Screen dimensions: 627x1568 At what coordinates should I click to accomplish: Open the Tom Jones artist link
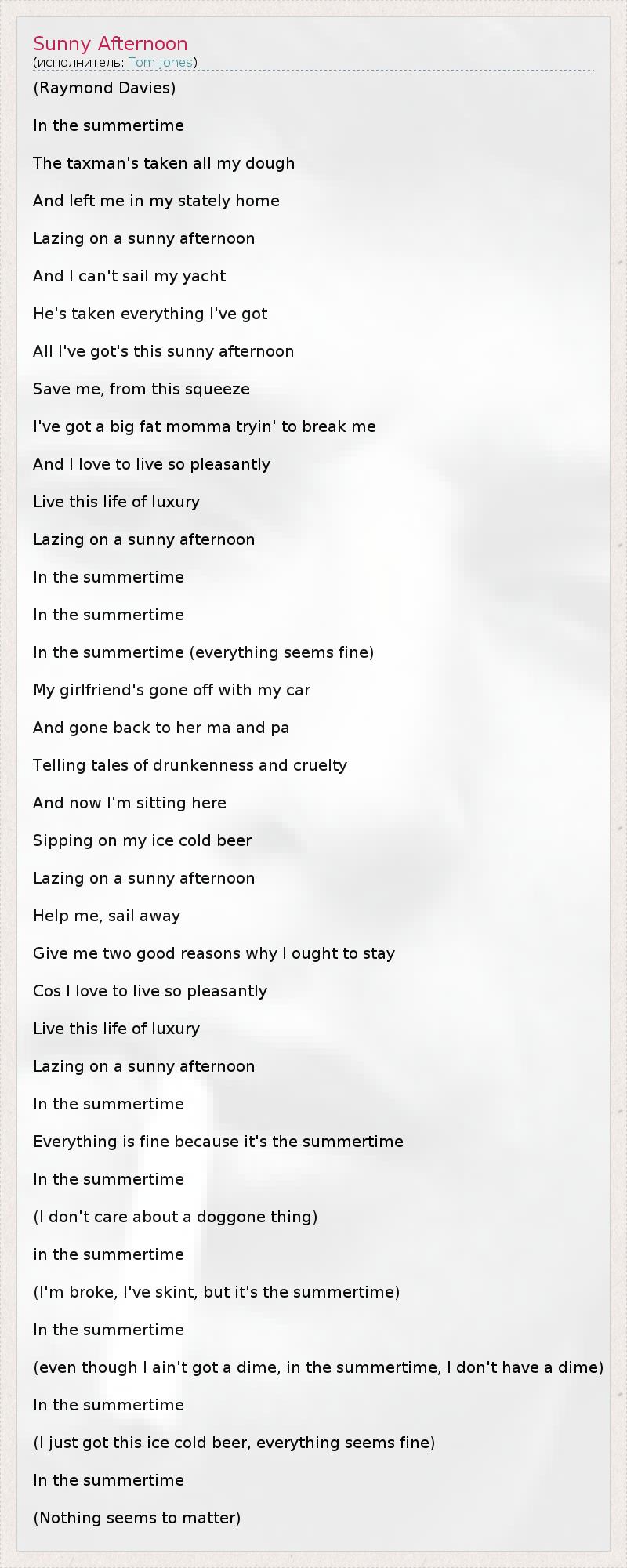click(x=160, y=63)
